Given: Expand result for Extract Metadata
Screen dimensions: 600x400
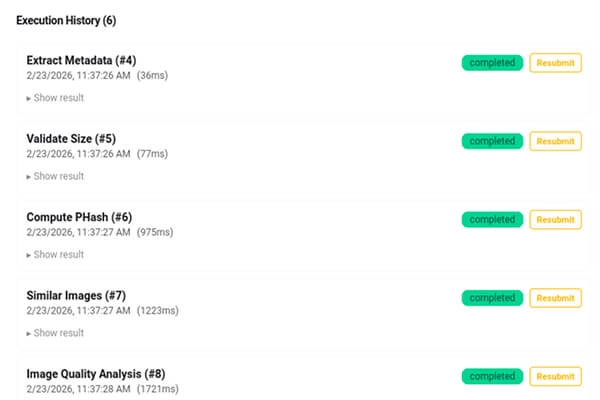Looking at the screenshot, I should 55,98.
